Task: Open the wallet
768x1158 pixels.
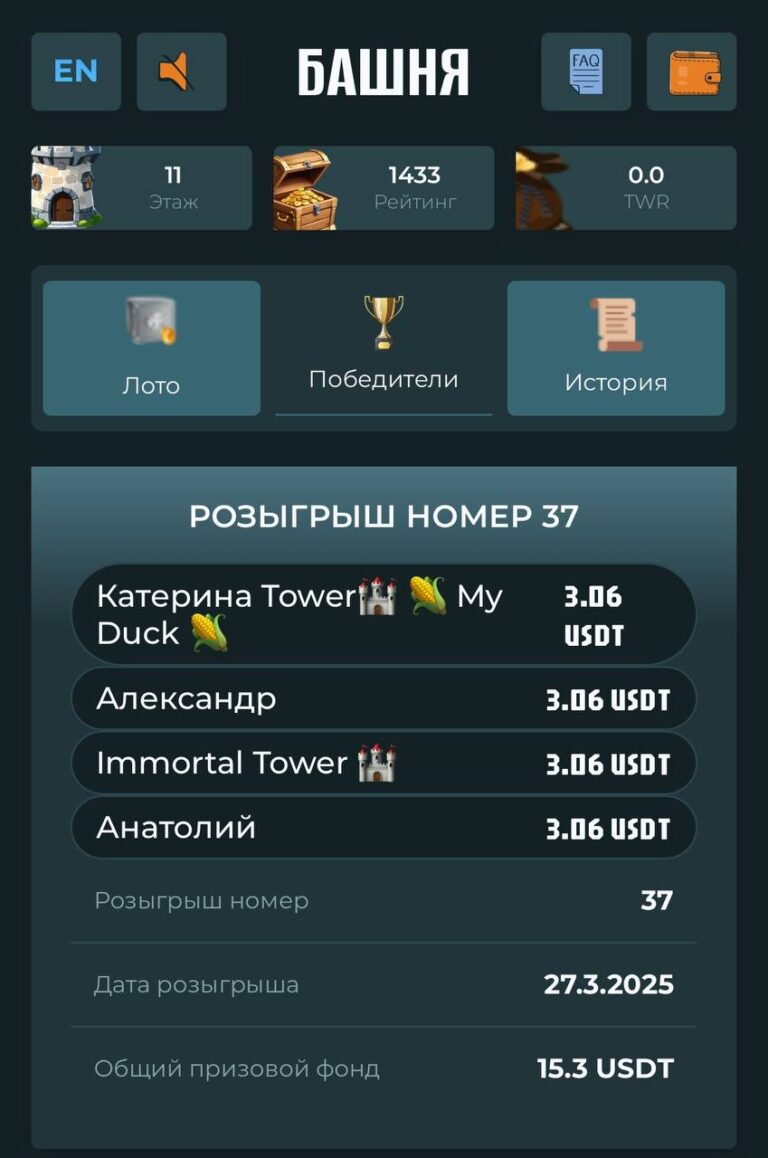Action: pyautogui.click(x=692, y=72)
